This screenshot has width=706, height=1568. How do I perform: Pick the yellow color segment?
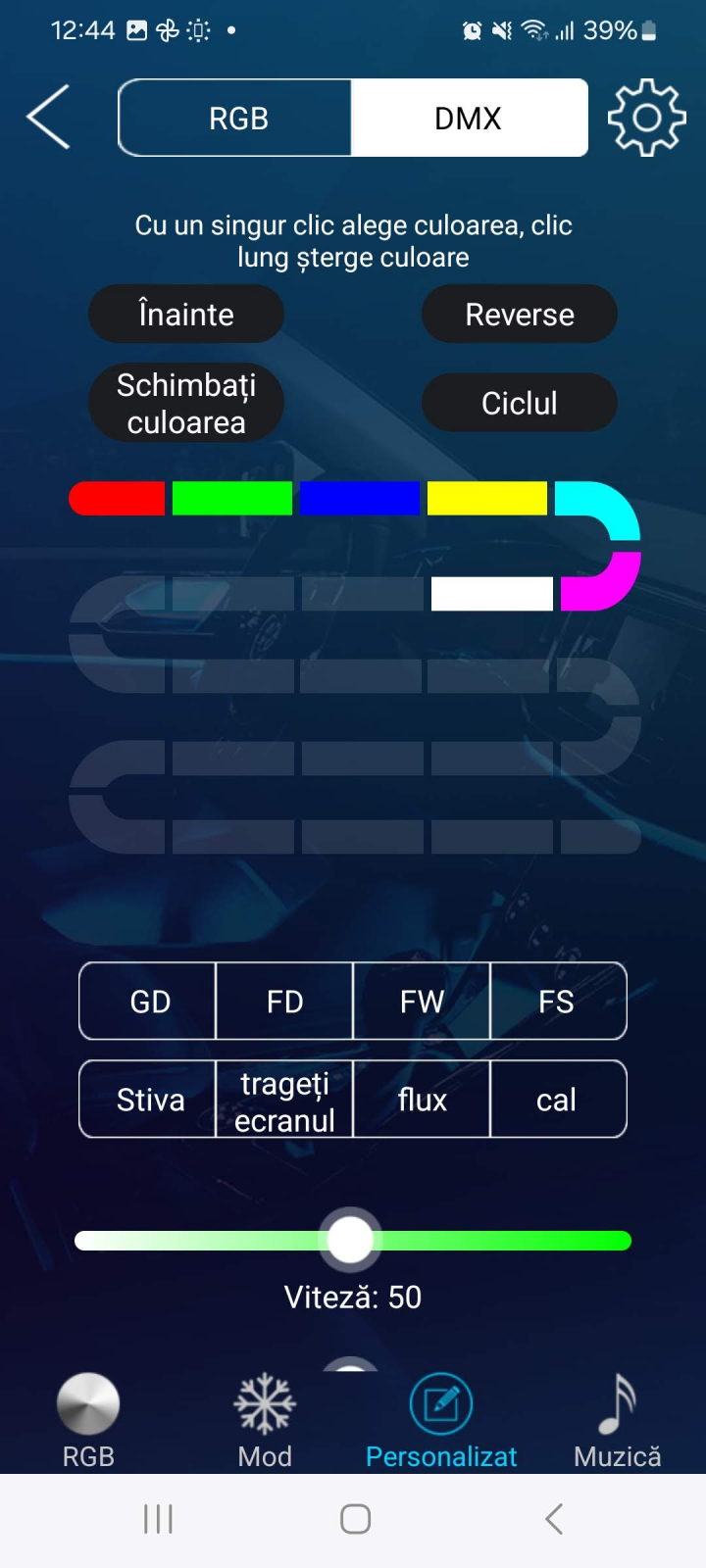[487, 498]
